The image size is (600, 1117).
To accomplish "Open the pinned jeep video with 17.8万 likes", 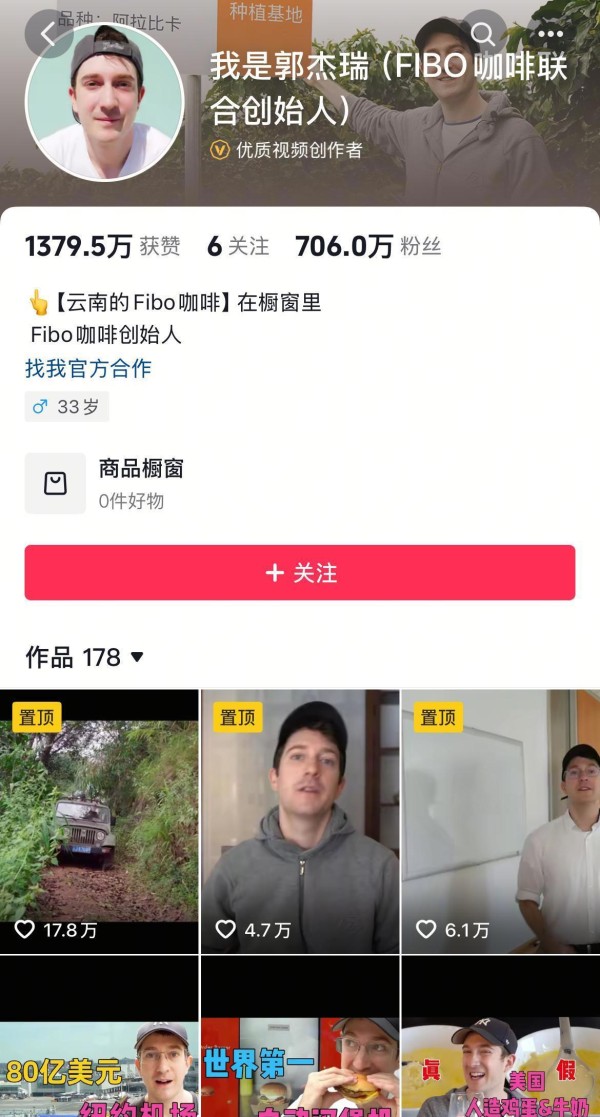I will [99, 821].
